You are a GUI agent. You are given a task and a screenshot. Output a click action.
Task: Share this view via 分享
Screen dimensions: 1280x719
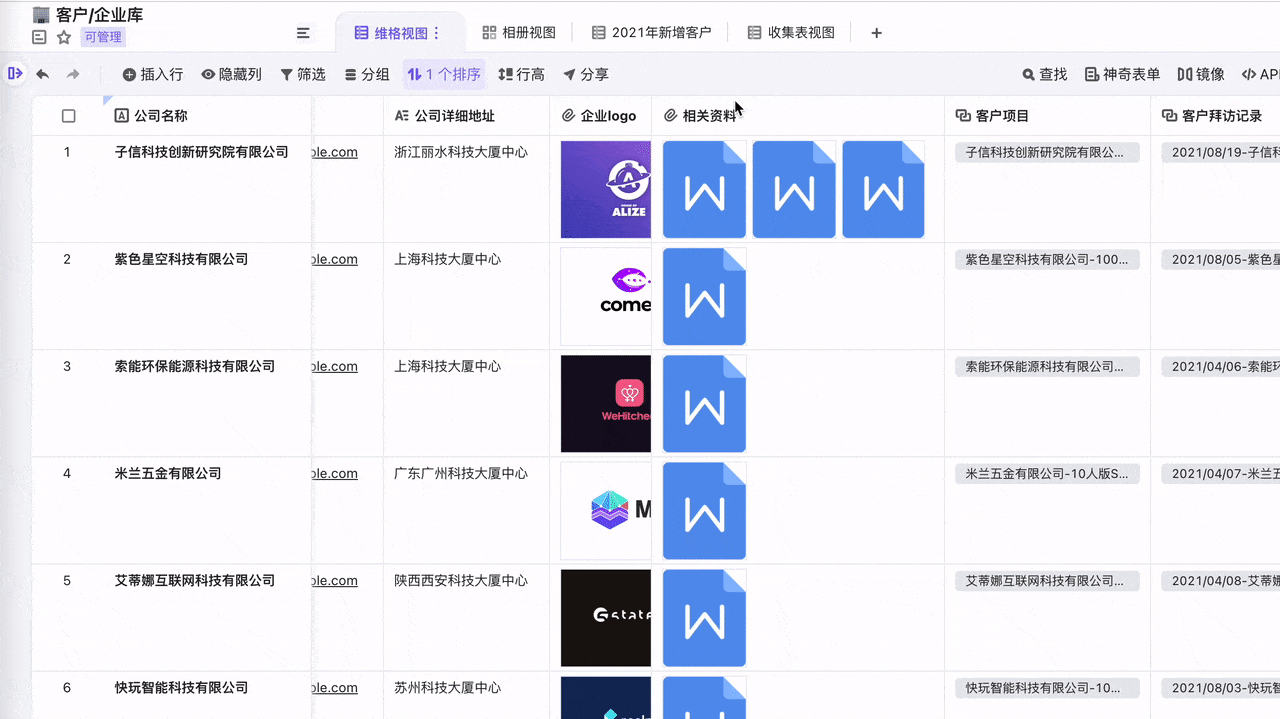(x=585, y=74)
